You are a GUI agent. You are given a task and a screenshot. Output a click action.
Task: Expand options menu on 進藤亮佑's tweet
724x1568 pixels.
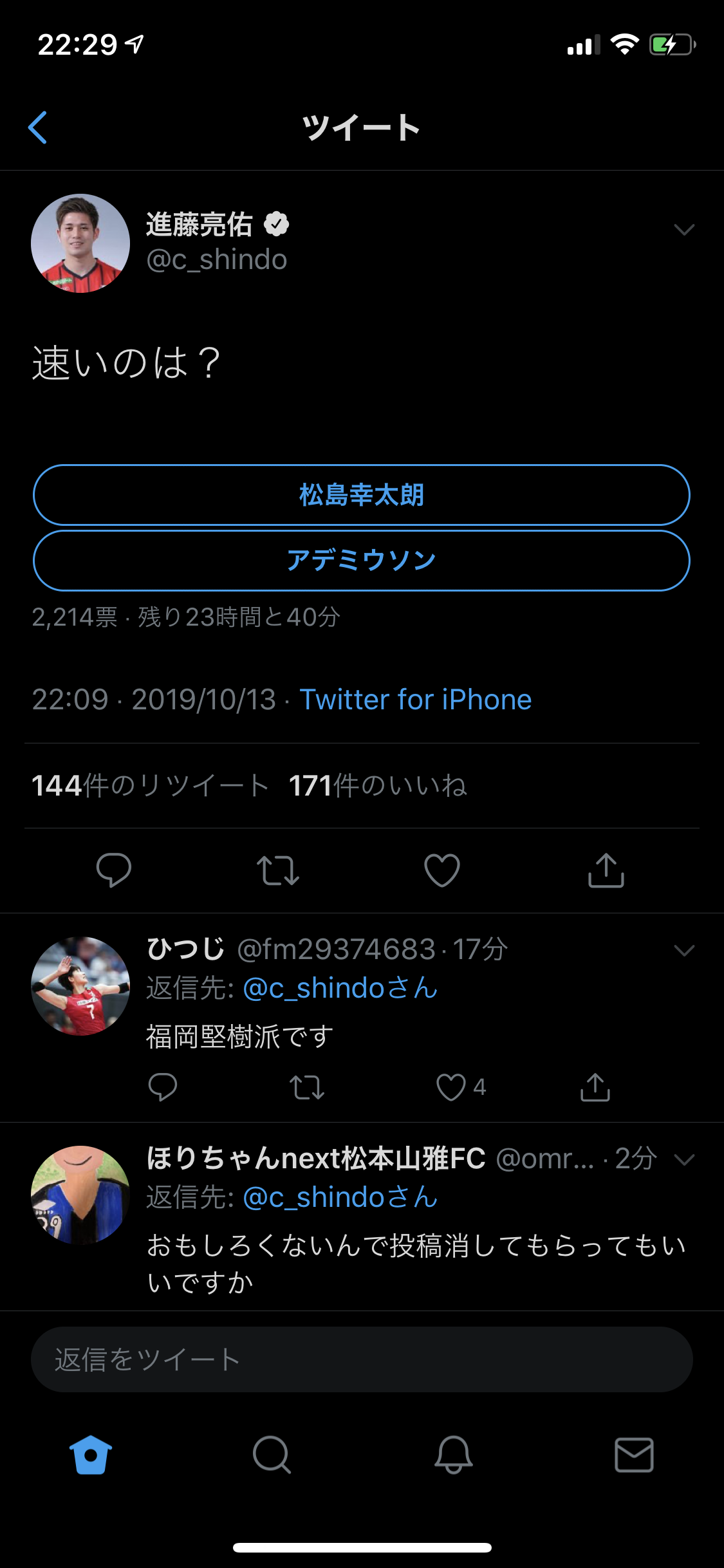pyautogui.click(x=683, y=230)
